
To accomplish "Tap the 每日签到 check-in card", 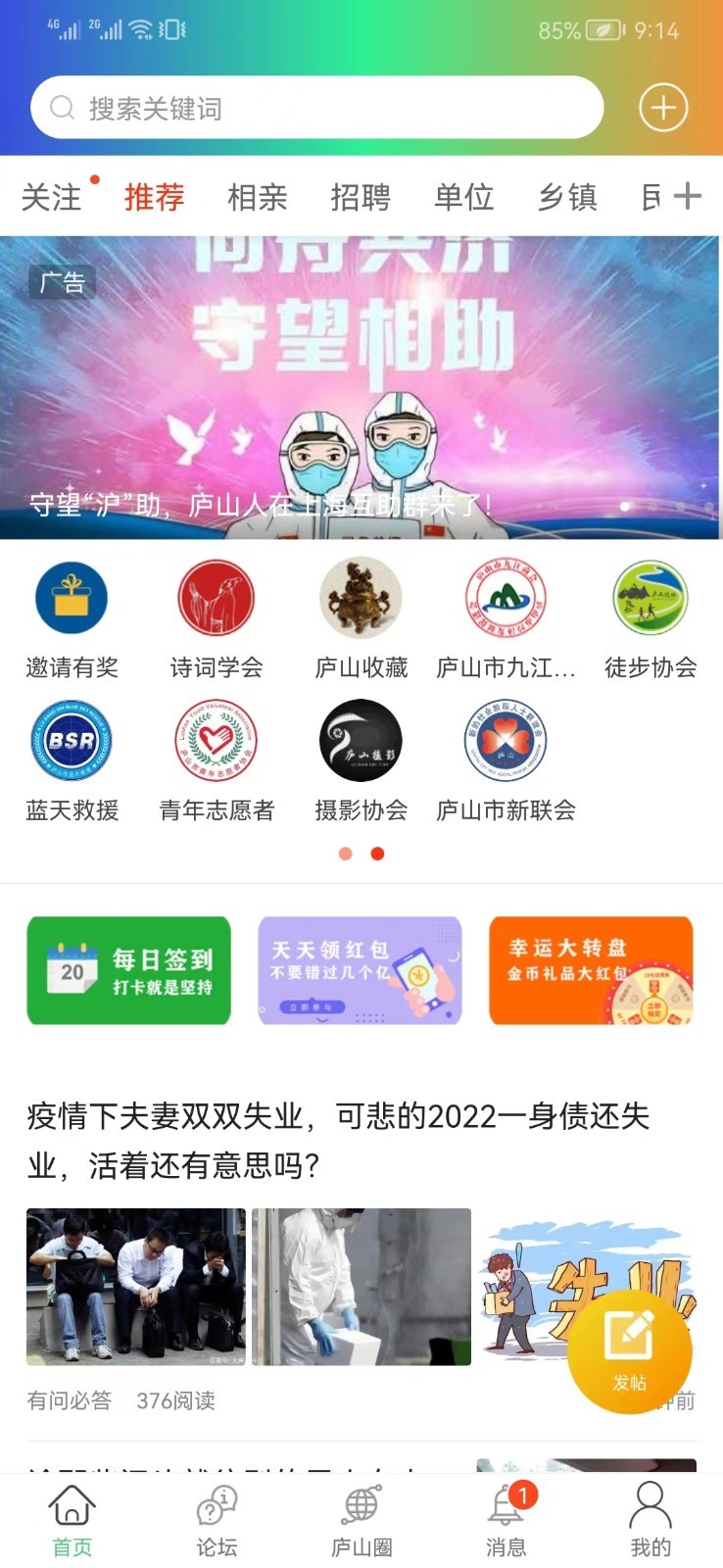I will pos(129,970).
